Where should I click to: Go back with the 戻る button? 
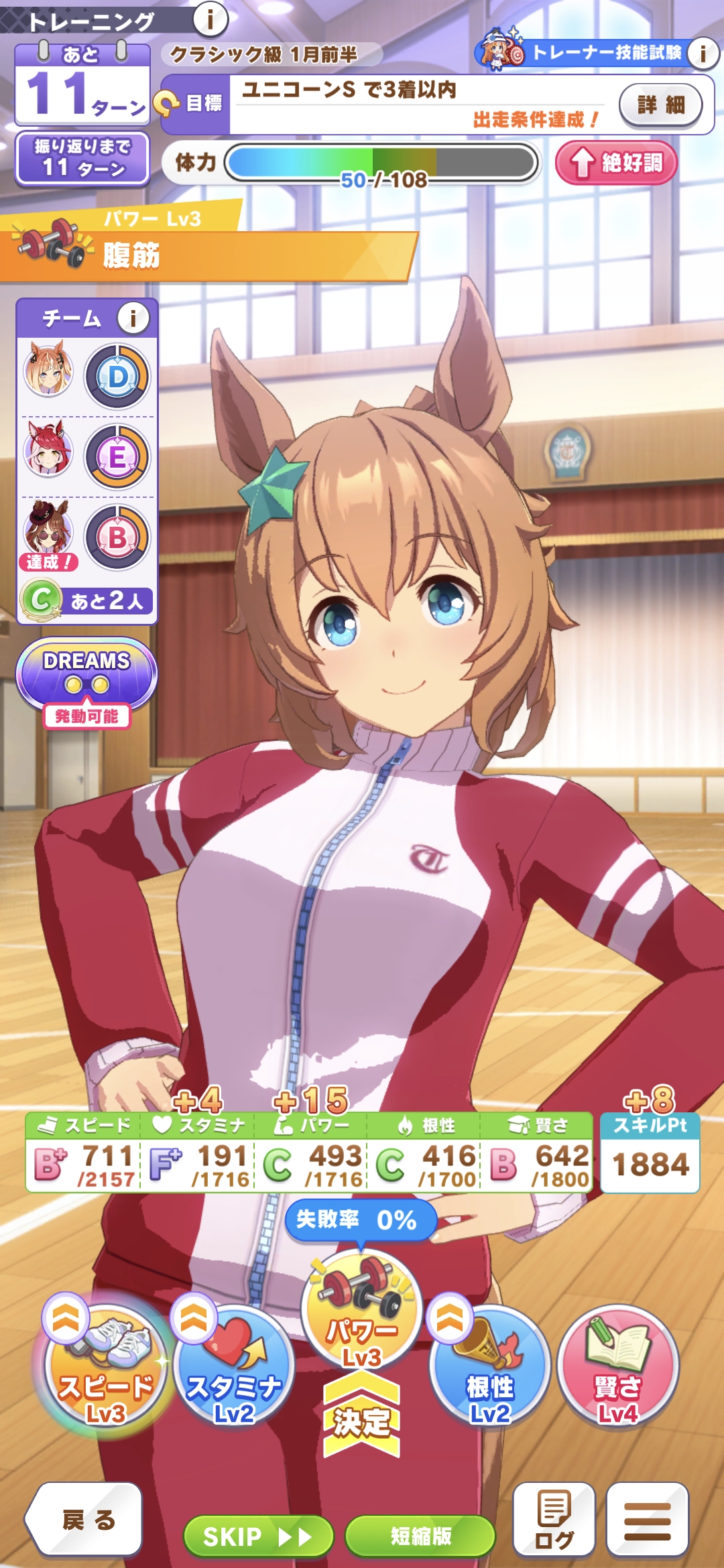coord(86,1519)
